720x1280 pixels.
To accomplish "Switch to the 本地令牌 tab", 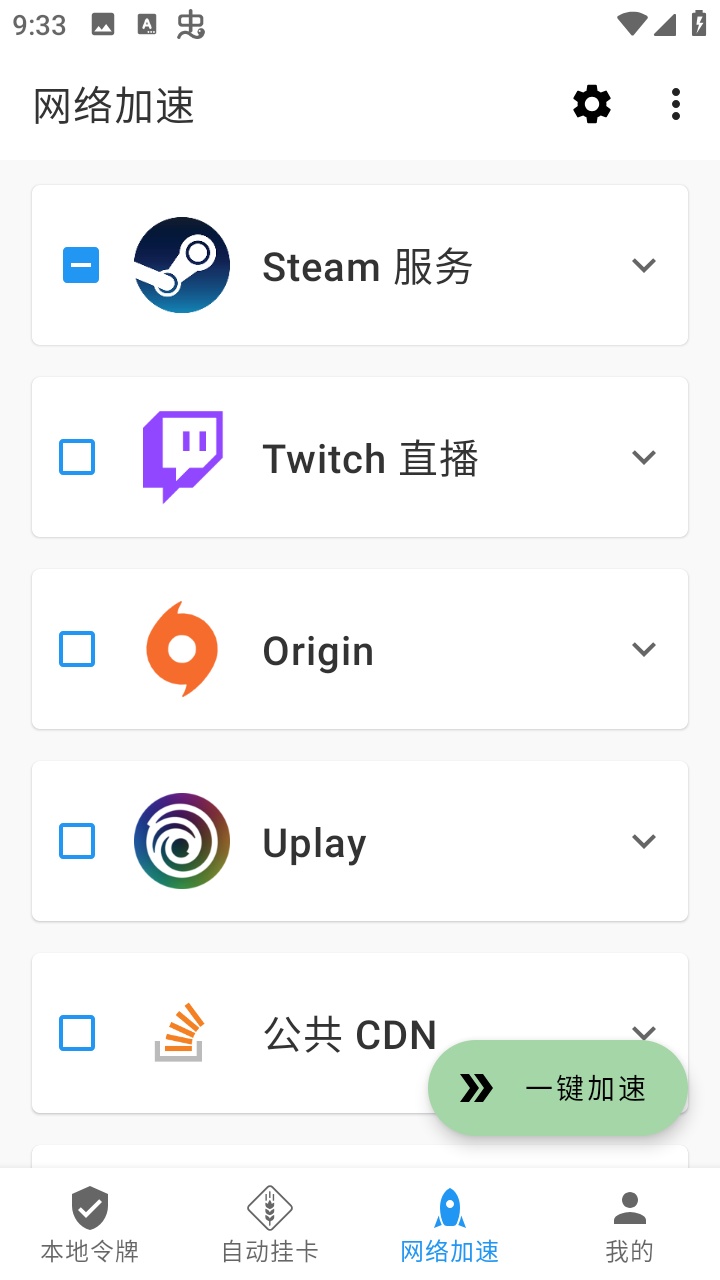I will click(x=90, y=1224).
